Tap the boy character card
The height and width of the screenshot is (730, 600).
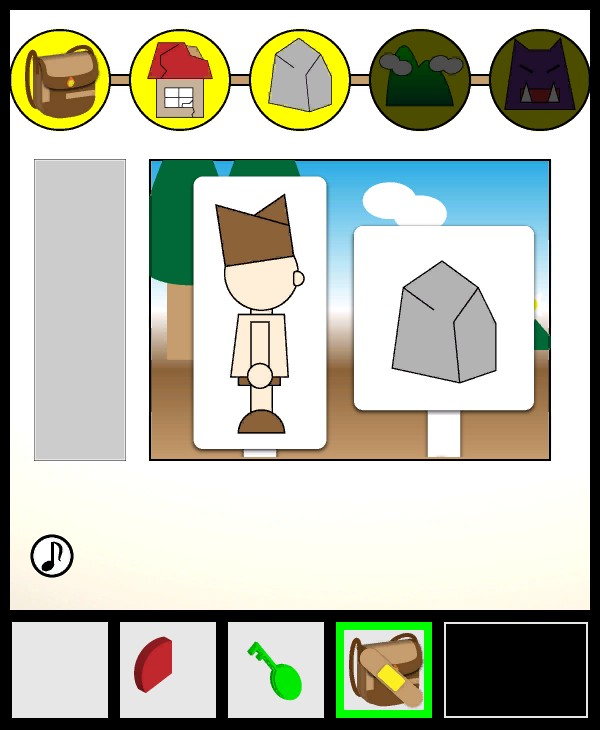[x=260, y=312]
